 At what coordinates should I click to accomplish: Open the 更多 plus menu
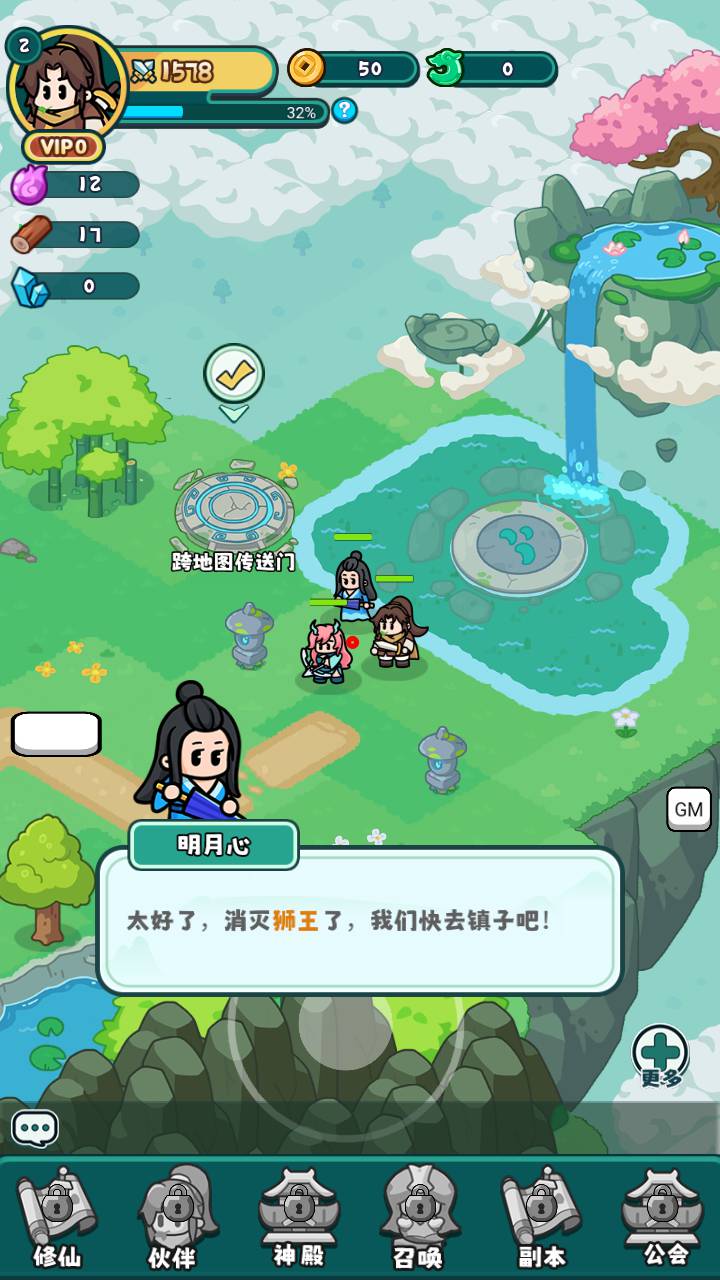pyautogui.click(x=661, y=1055)
